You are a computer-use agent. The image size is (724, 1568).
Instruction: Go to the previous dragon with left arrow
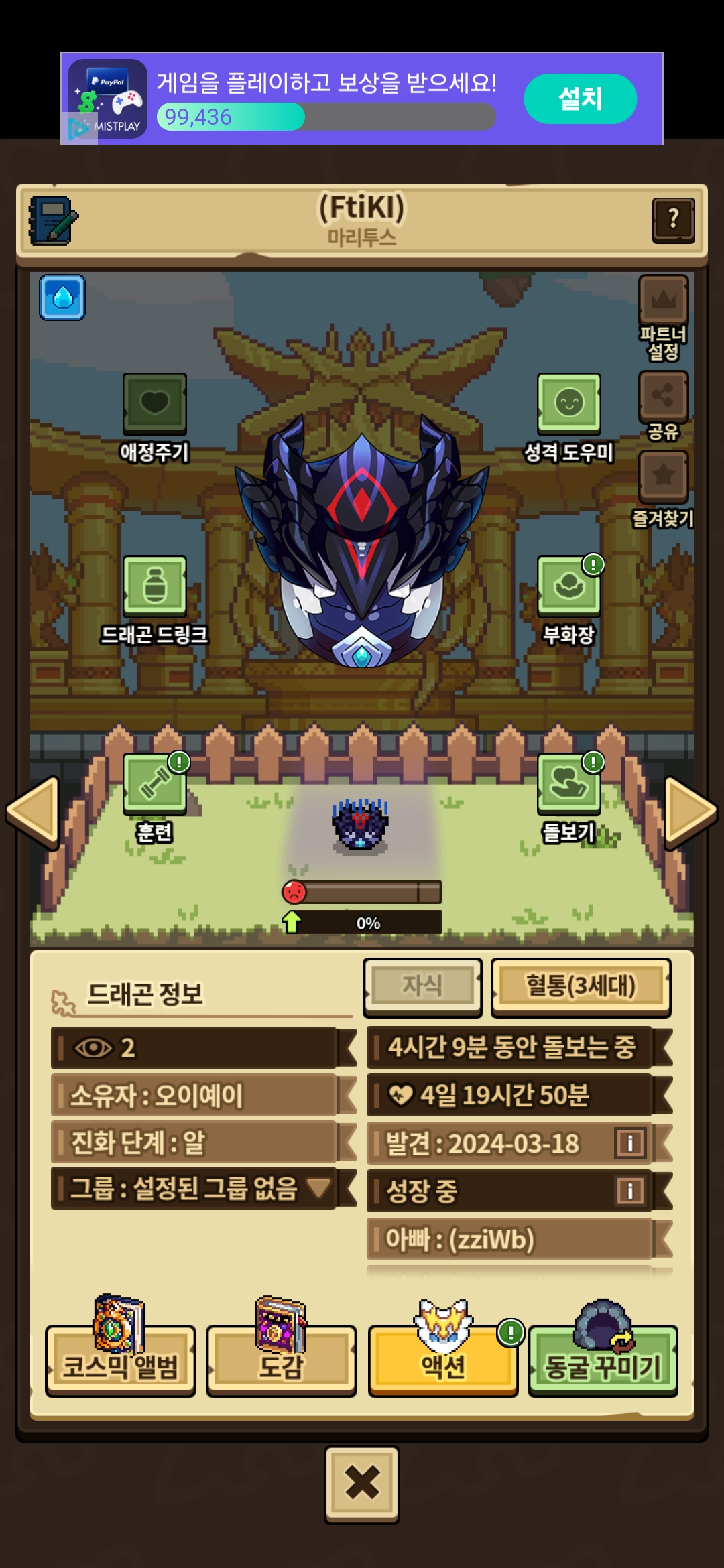33,813
